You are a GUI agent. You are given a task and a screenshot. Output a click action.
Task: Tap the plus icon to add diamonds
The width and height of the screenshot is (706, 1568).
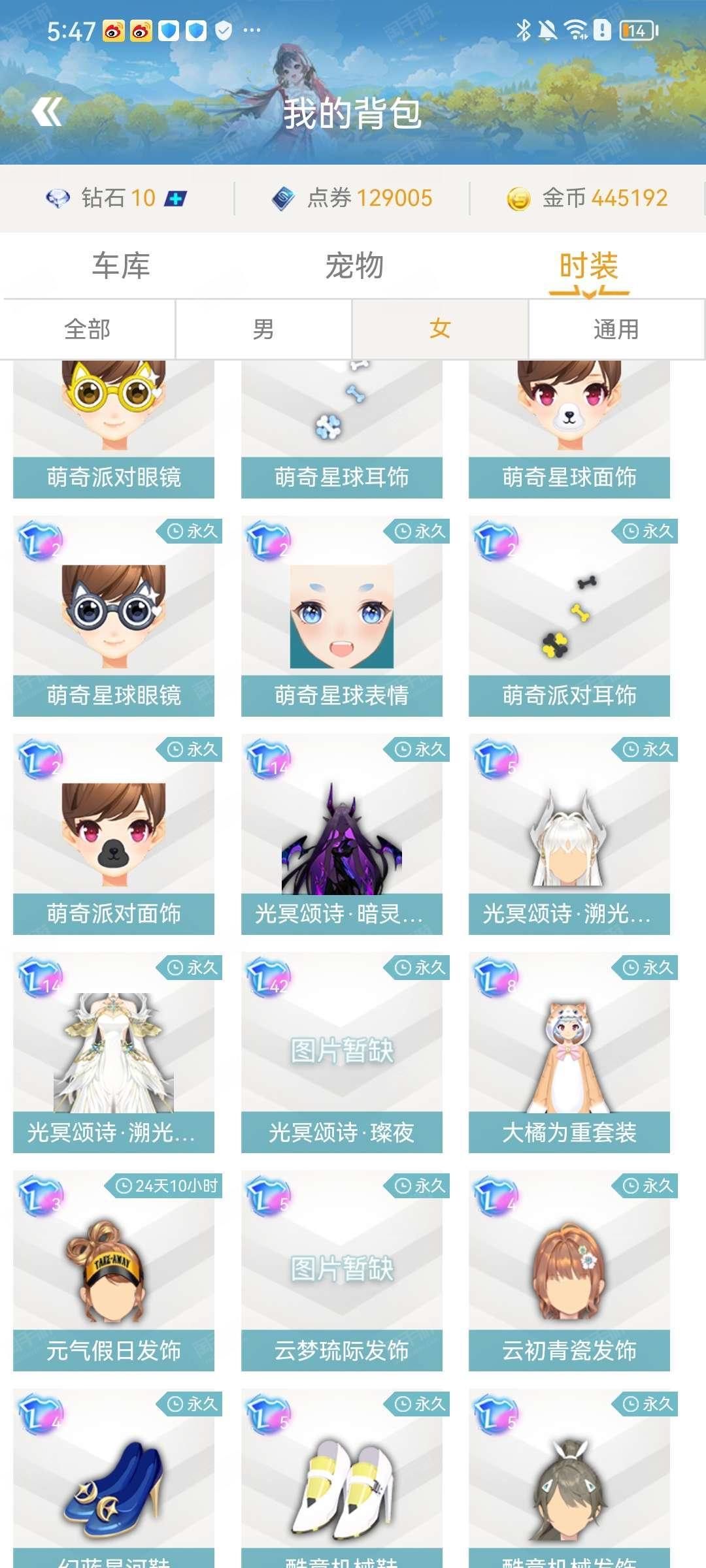point(175,198)
